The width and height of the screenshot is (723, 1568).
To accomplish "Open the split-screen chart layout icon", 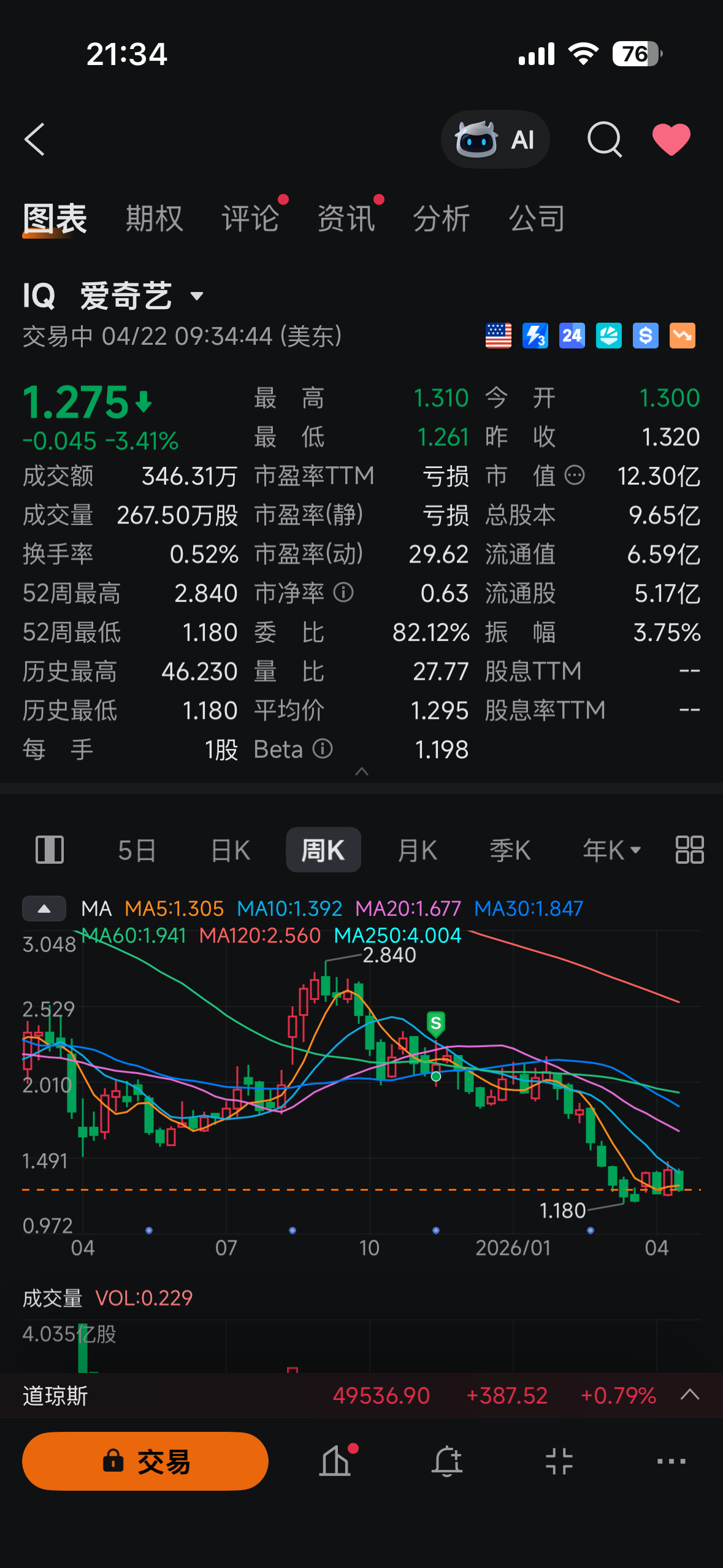I will coord(50,849).
